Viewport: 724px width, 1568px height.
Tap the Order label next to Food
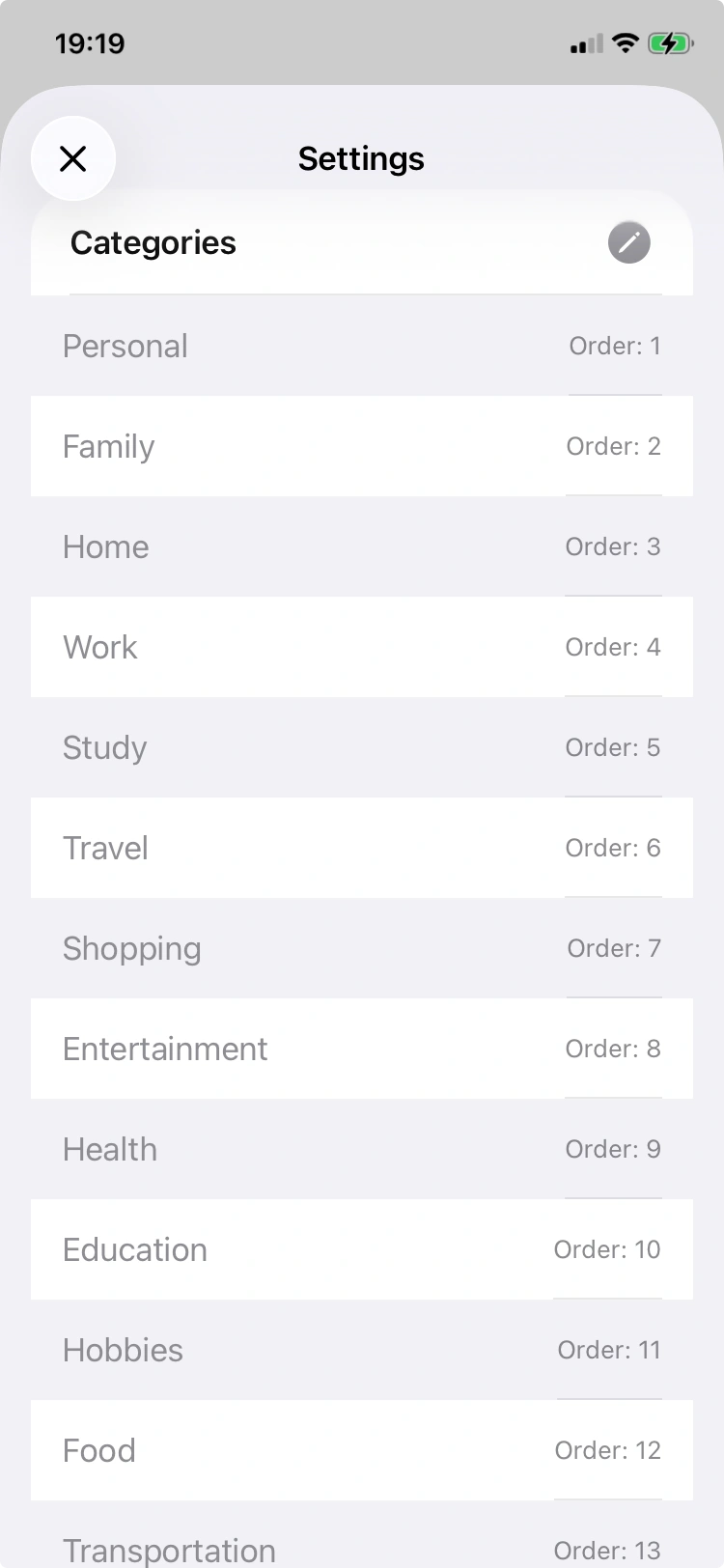607,1450
